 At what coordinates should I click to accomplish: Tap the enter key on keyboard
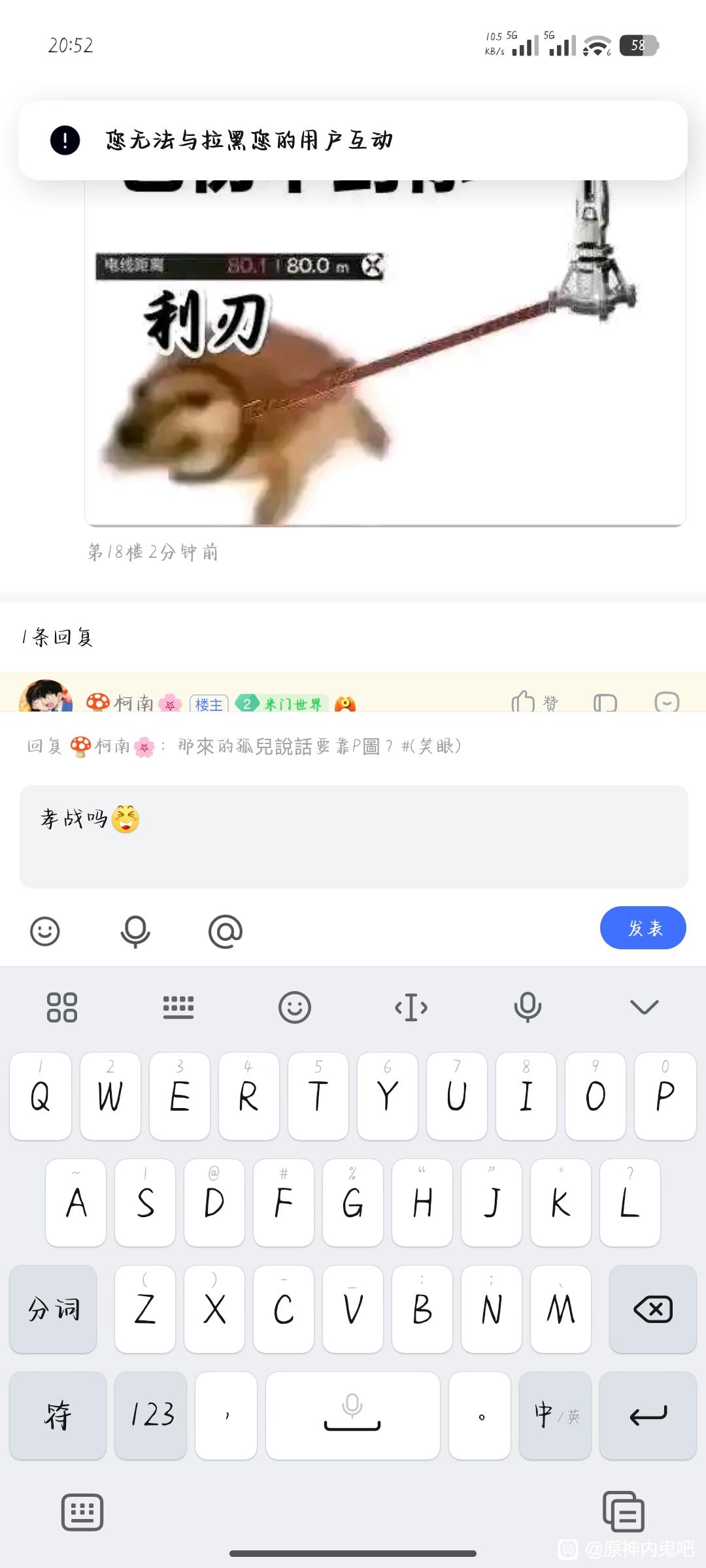pyautogui.click(x=648, y=1415)
